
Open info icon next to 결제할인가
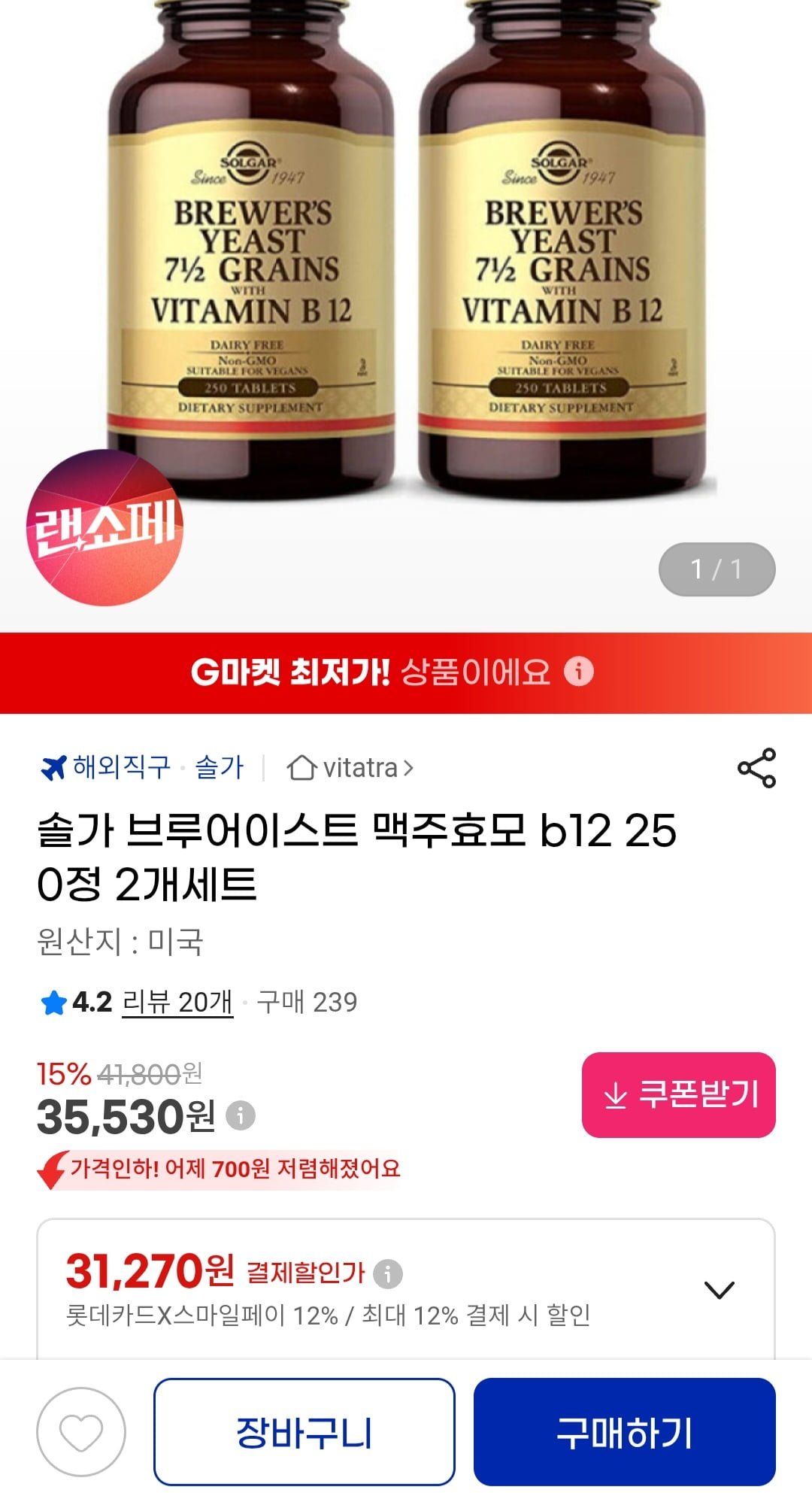(388, 1273)
